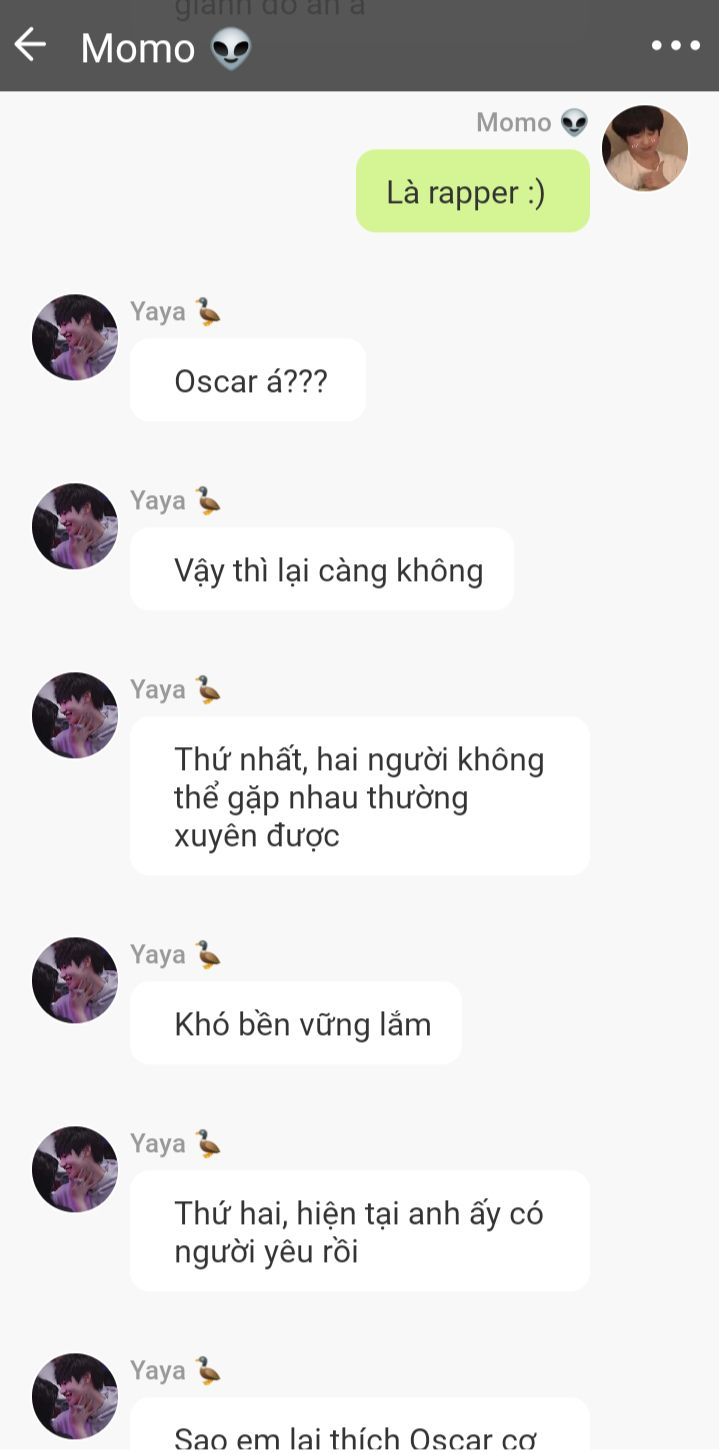The image size is (719, 1454).
Task: Open Momo's profile picture
Action: (644, 148)
